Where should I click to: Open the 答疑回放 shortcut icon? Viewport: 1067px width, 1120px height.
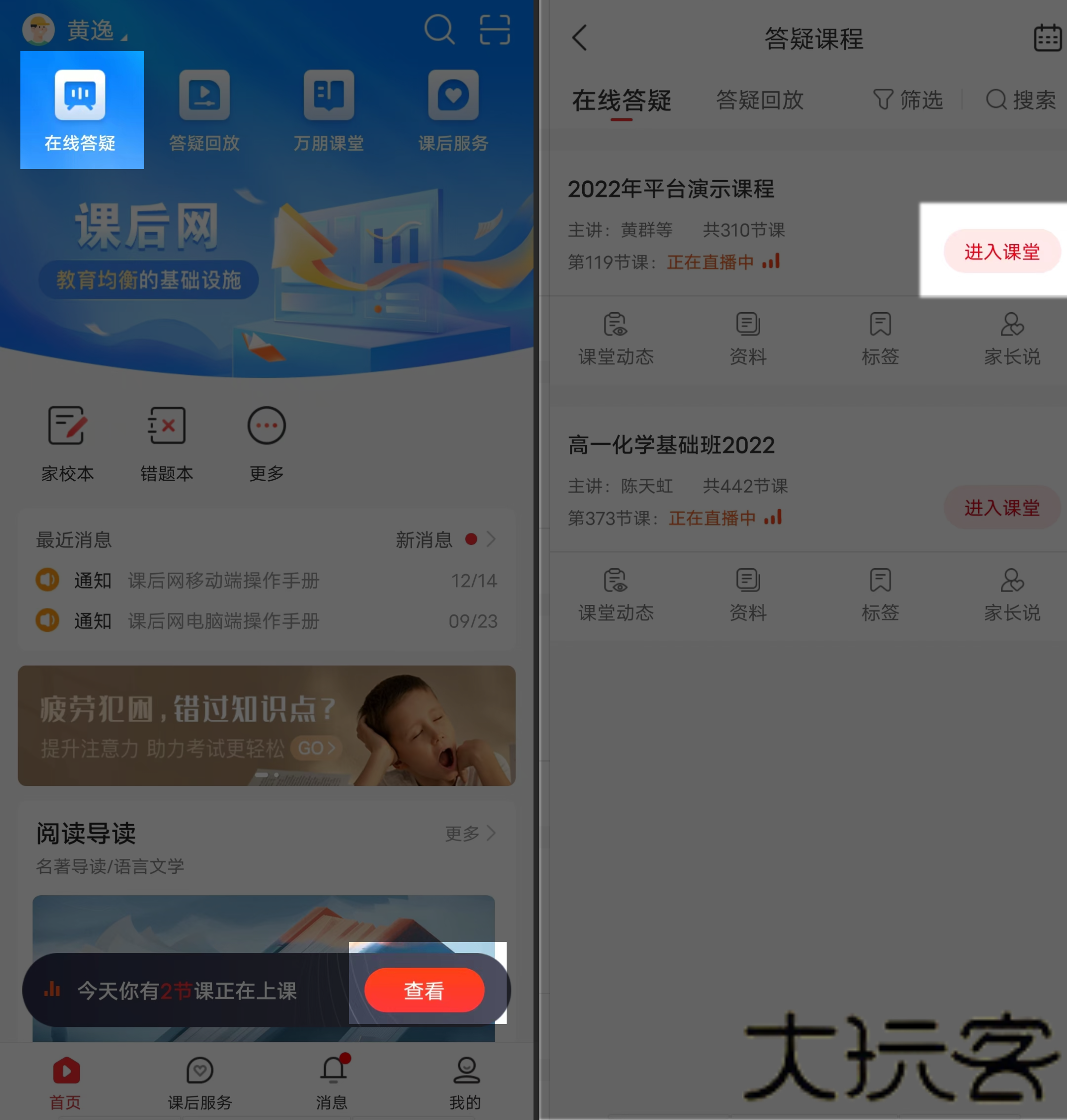(x=204, y=95)
